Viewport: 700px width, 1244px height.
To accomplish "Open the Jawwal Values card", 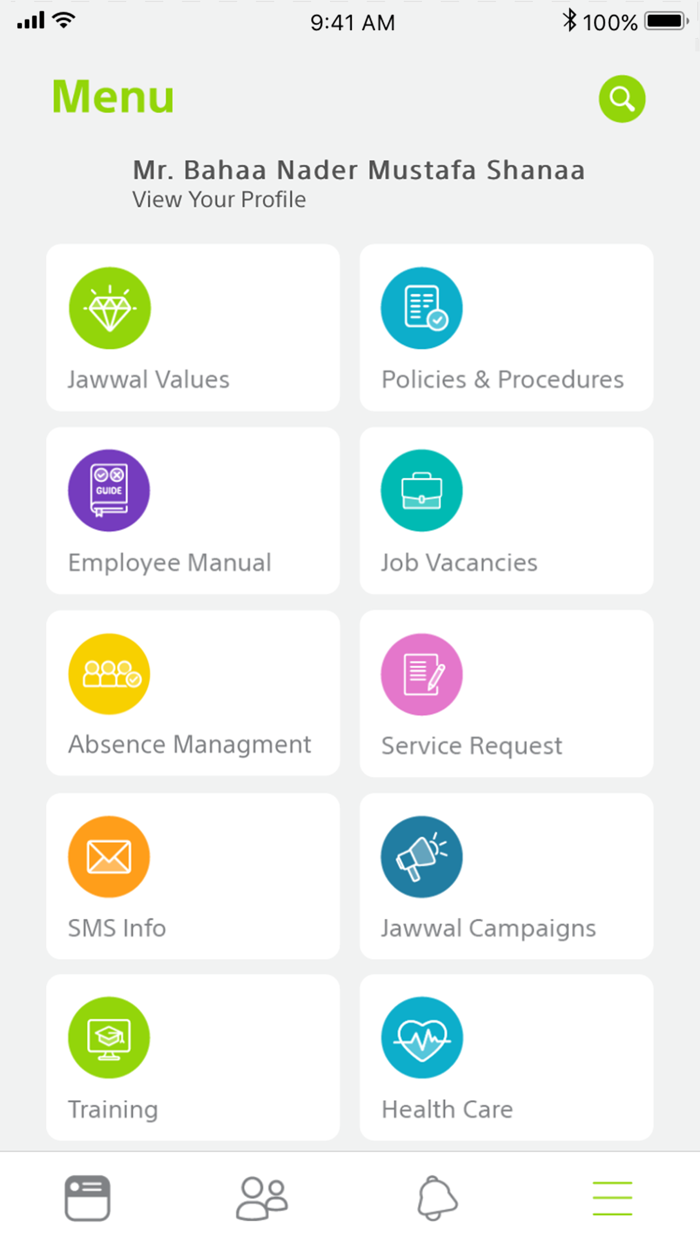I will [x=193, y=328].
